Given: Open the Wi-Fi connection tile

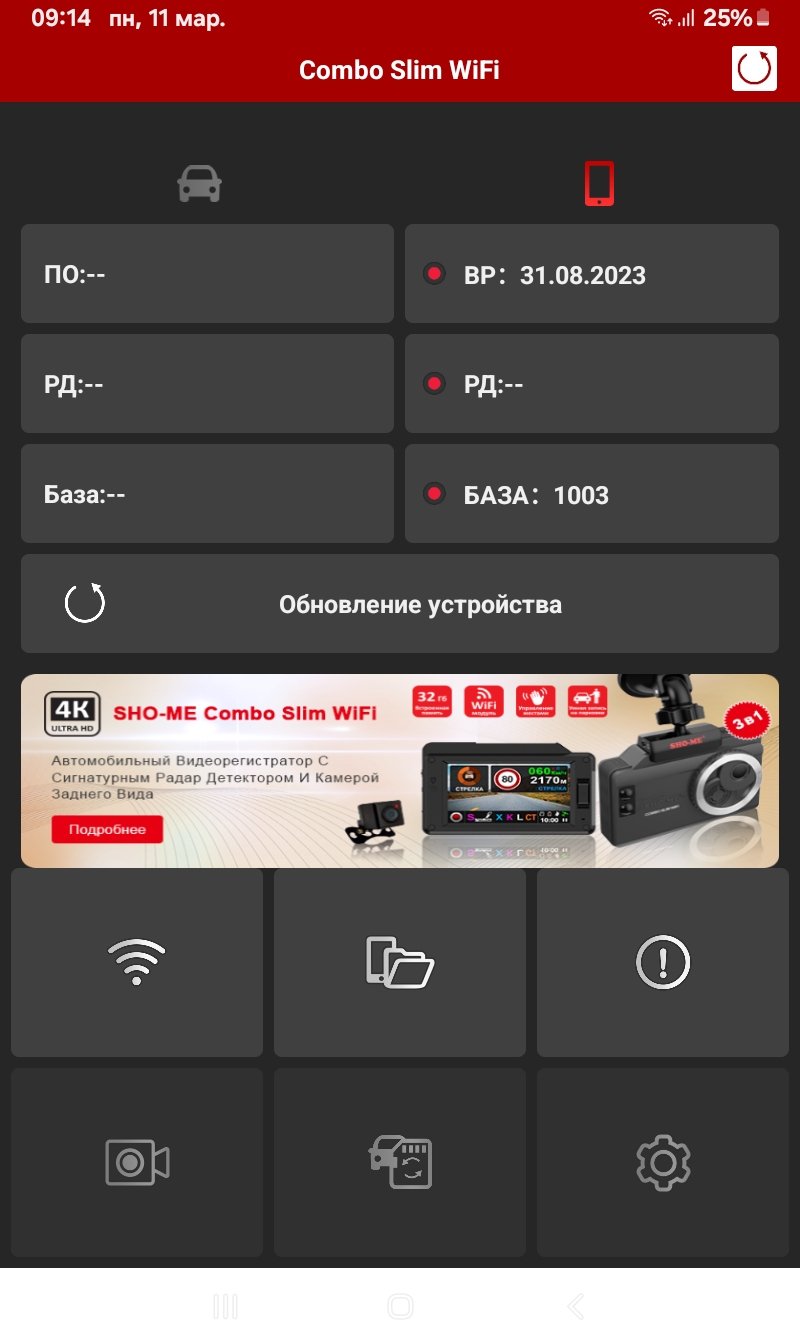Looking at the screenshot, I should 137,962.
